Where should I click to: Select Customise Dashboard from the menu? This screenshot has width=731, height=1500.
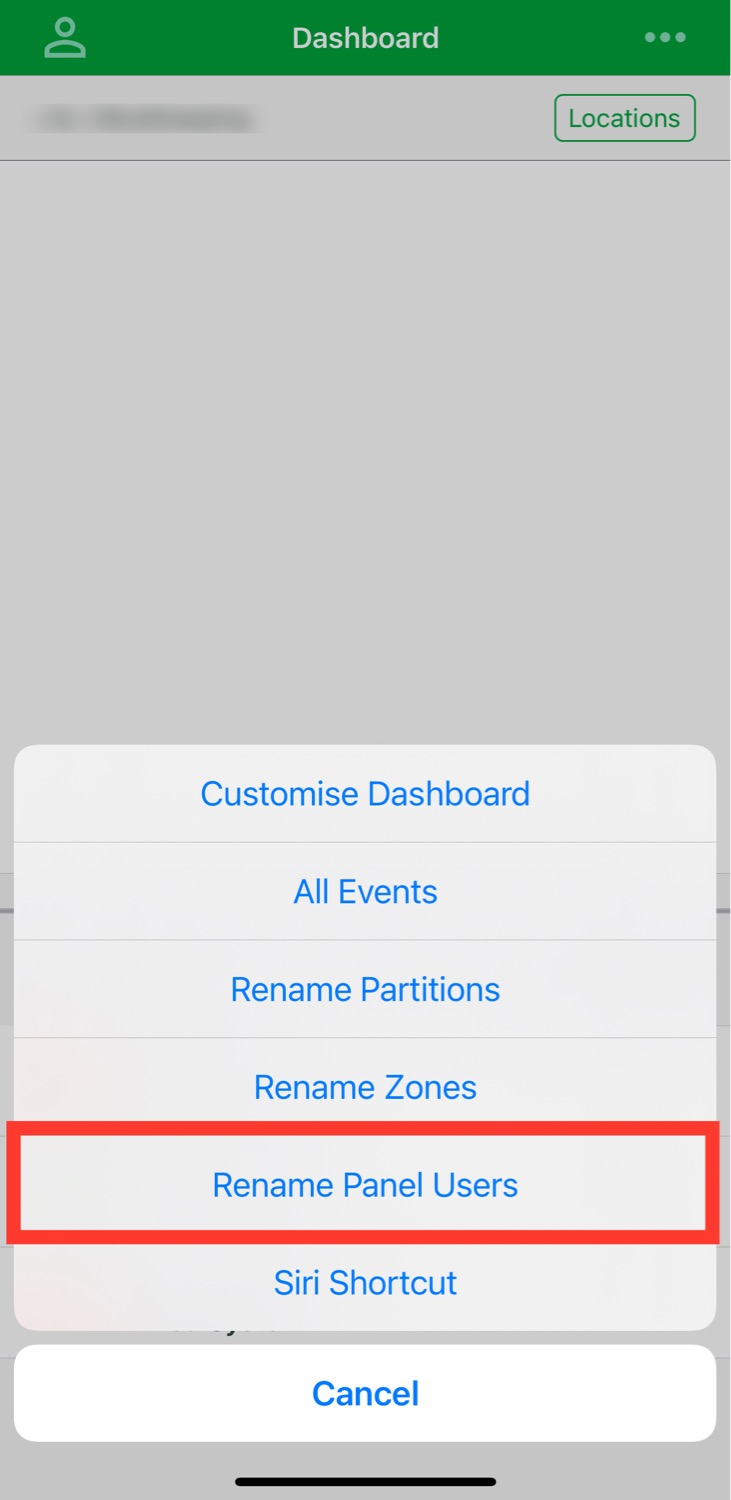point(365,793)
